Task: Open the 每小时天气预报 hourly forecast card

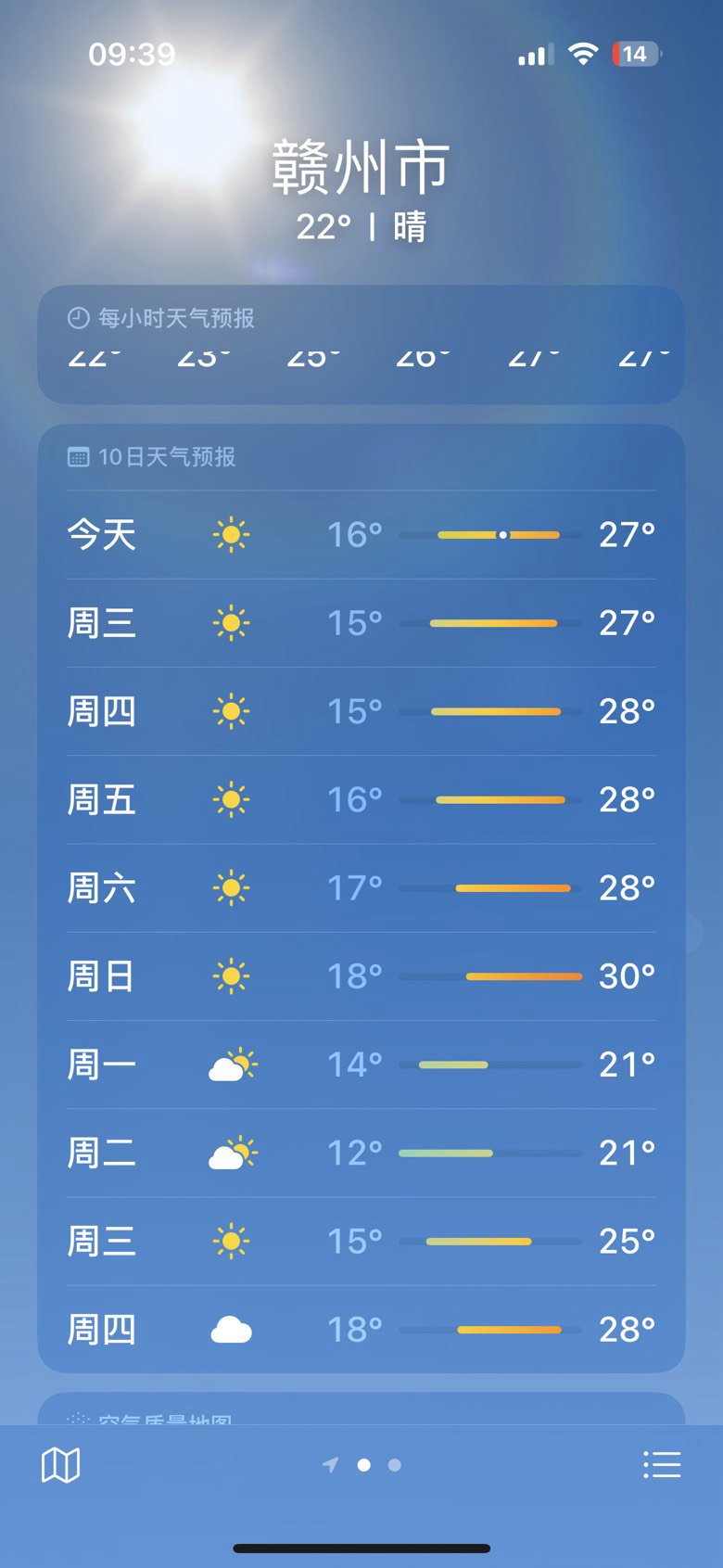Action: point(361,344)
